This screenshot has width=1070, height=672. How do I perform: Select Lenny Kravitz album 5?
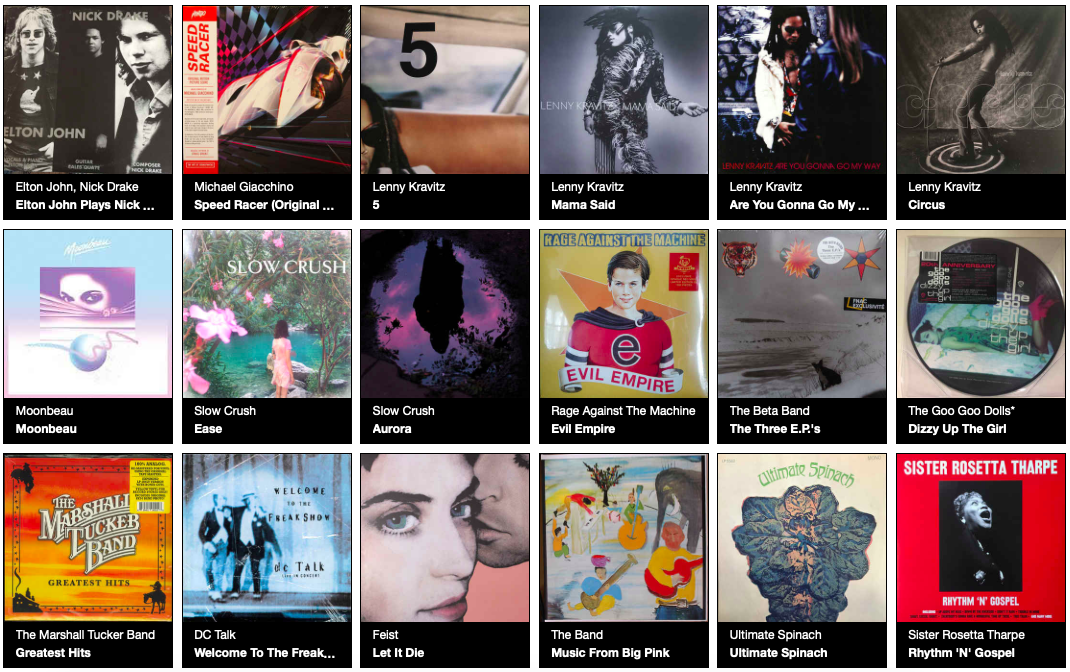445,90
